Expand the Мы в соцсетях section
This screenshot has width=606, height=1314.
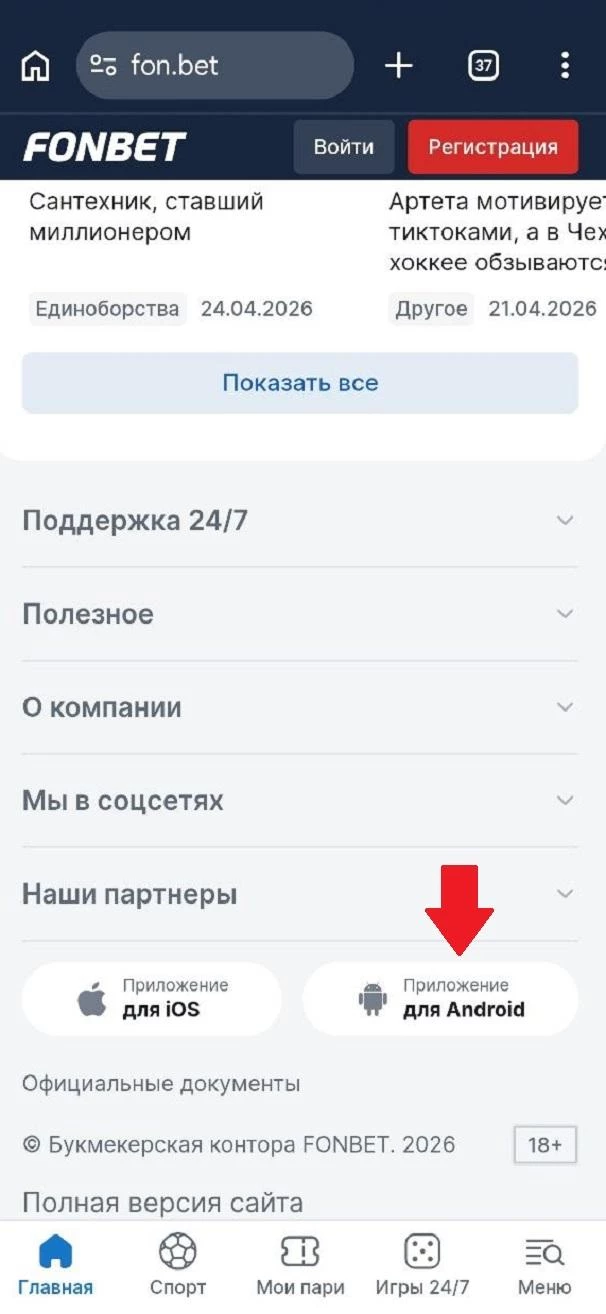click(300, 800)
